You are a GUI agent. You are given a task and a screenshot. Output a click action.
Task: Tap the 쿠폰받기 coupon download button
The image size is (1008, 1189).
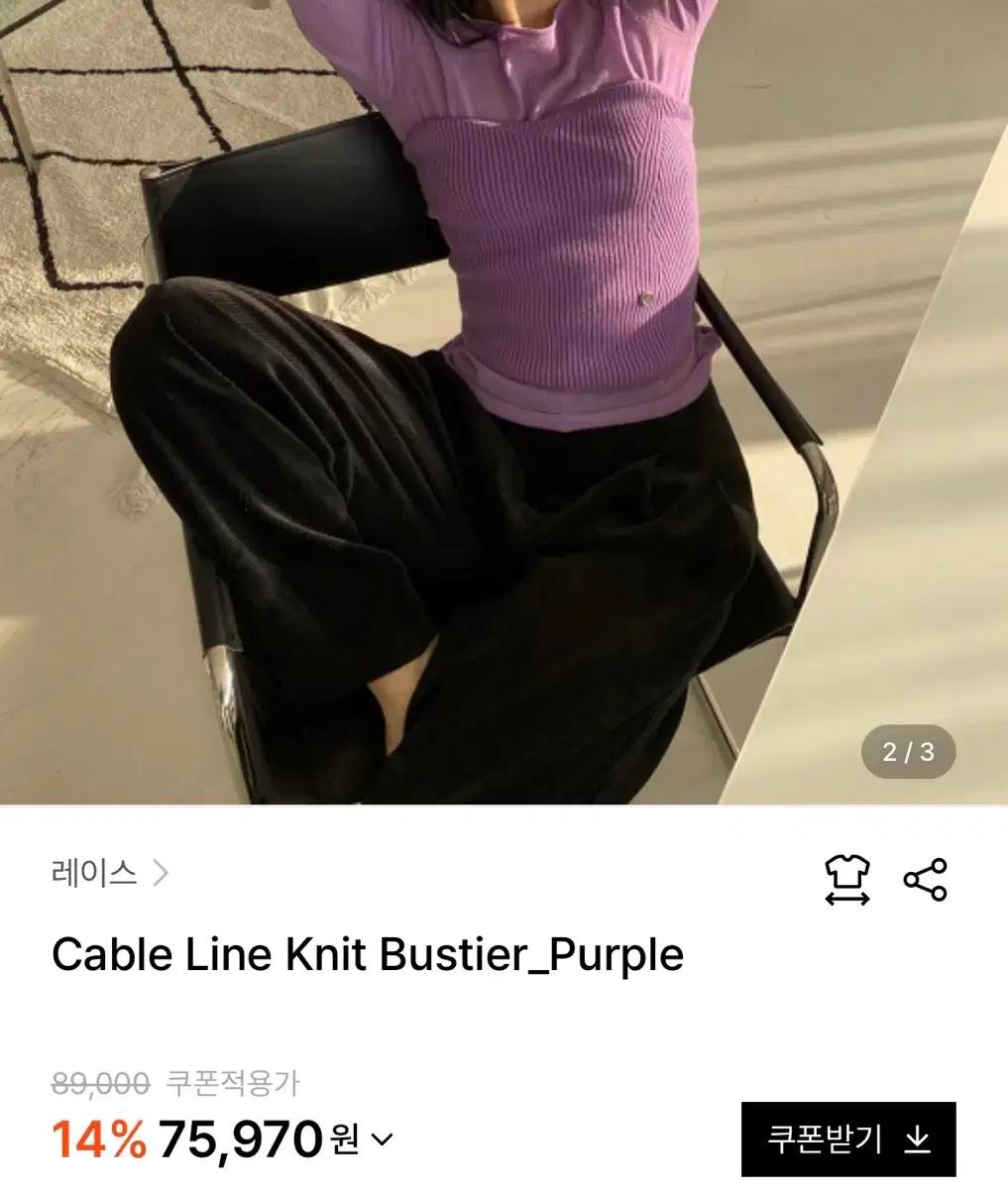click(848, 1139)
